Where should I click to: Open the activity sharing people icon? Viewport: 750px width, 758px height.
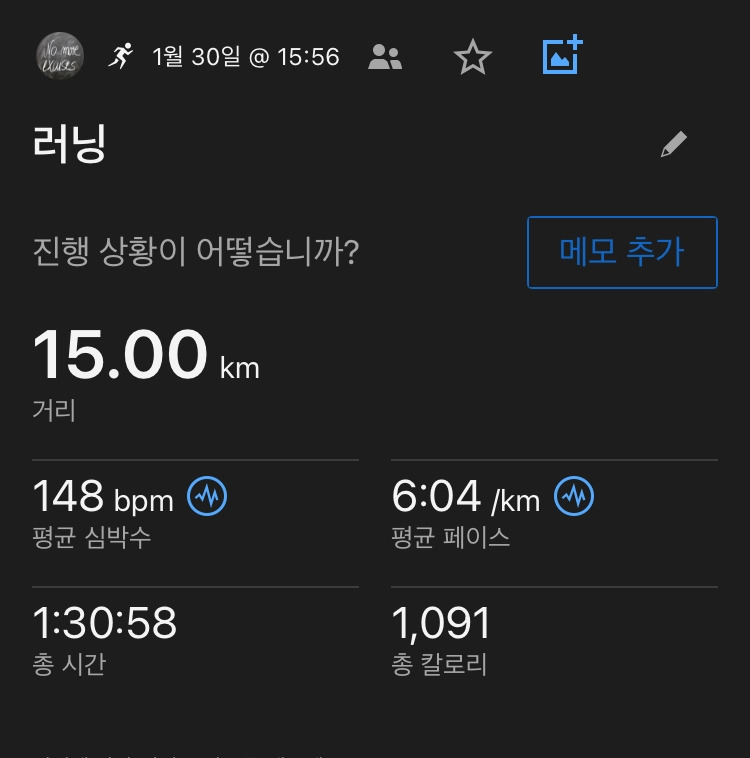click(x=385, y=57)
